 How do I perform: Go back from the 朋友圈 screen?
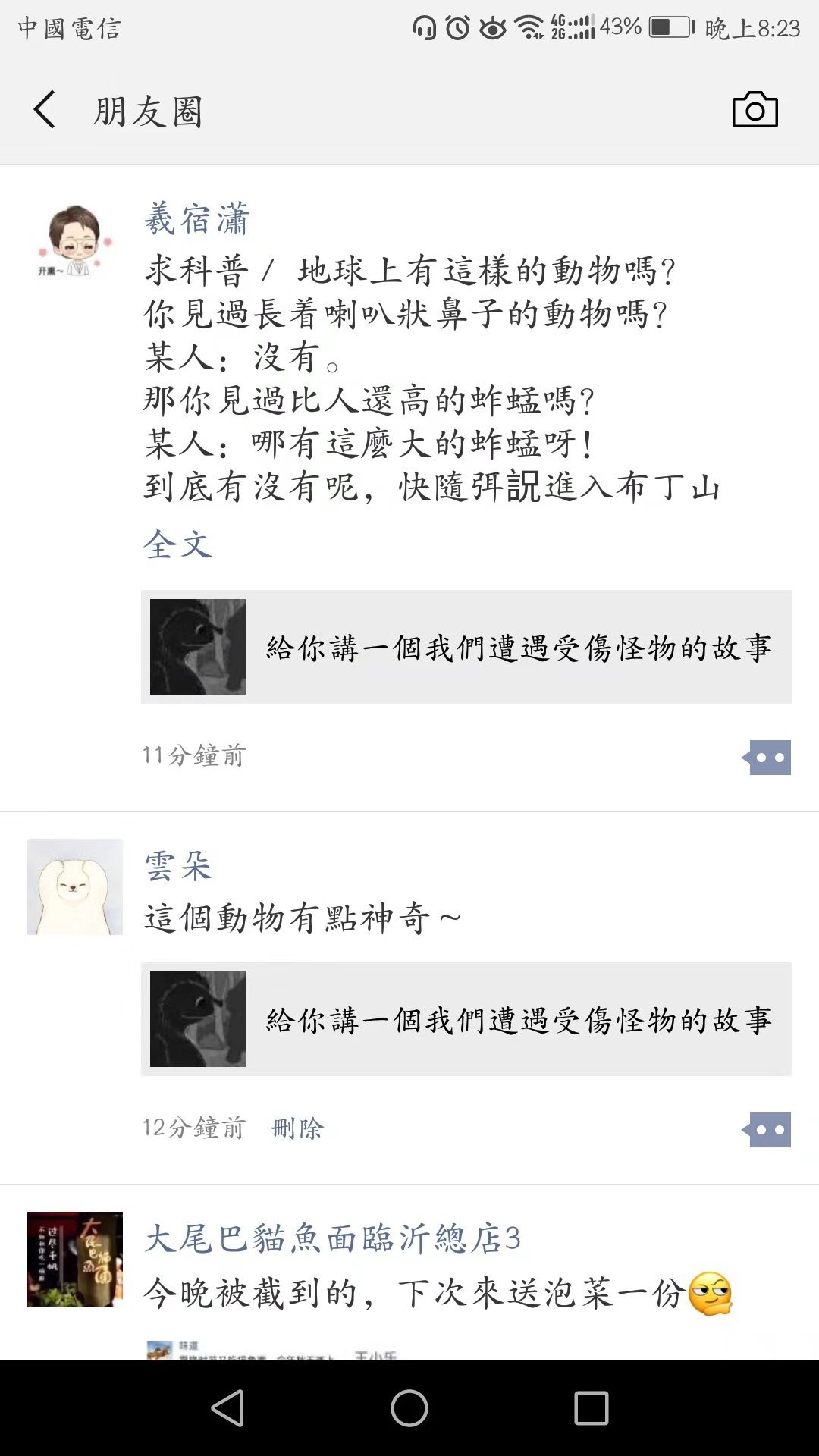pyautogui.click(x=45, y=110)
